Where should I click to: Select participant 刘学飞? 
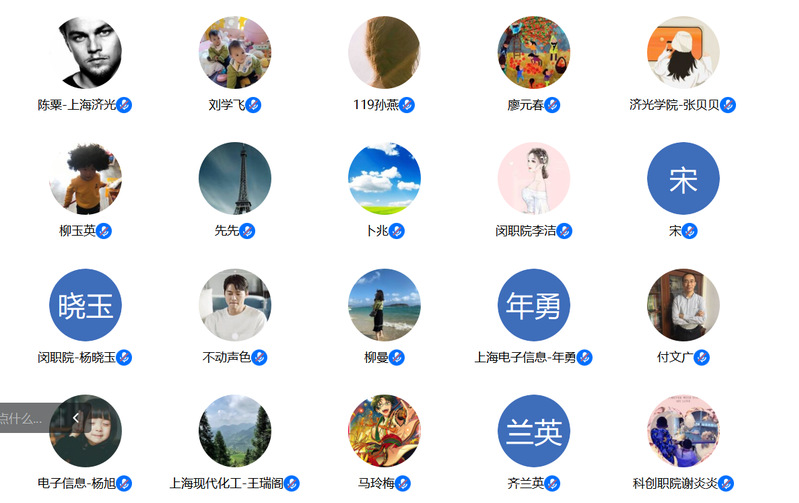pos(235,52)
